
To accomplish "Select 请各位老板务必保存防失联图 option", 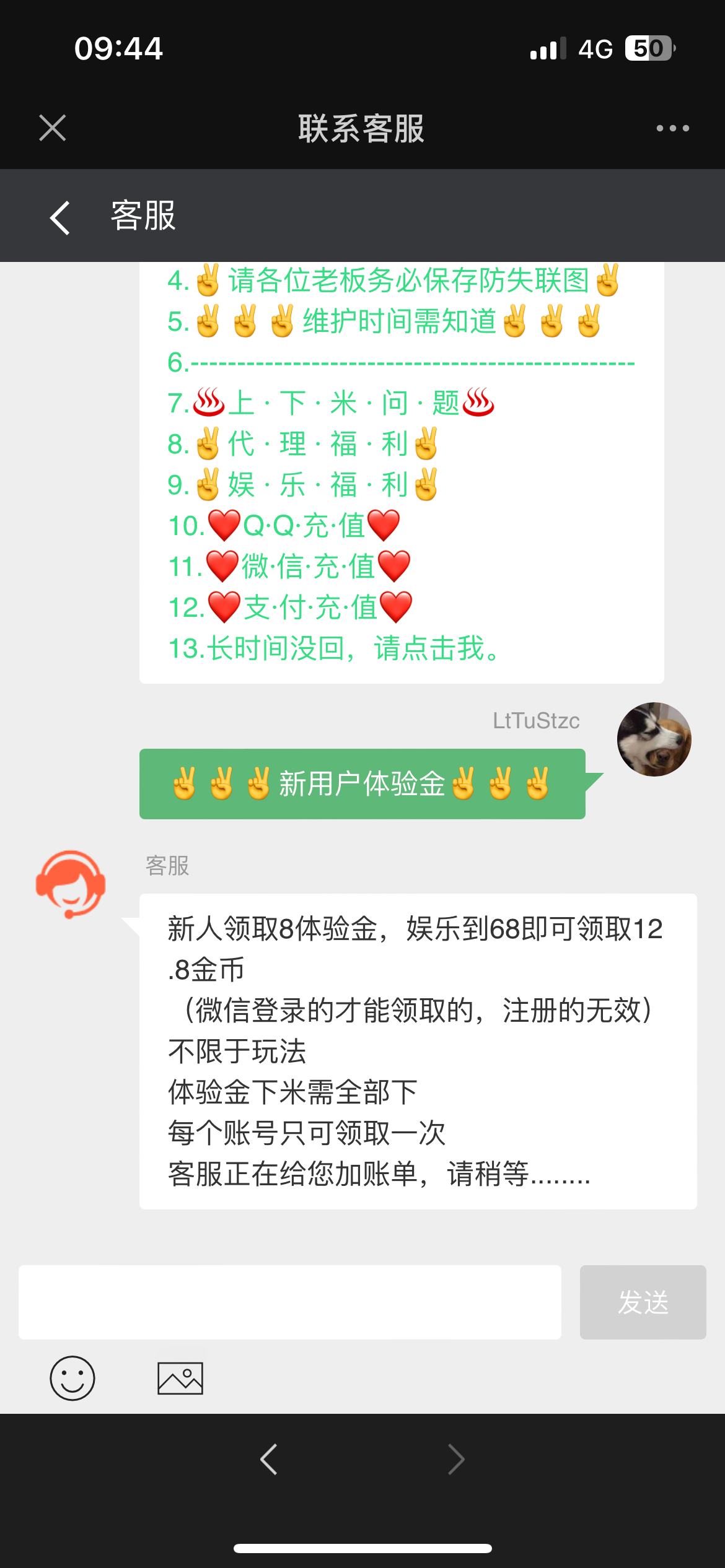I will coord(408,281).
